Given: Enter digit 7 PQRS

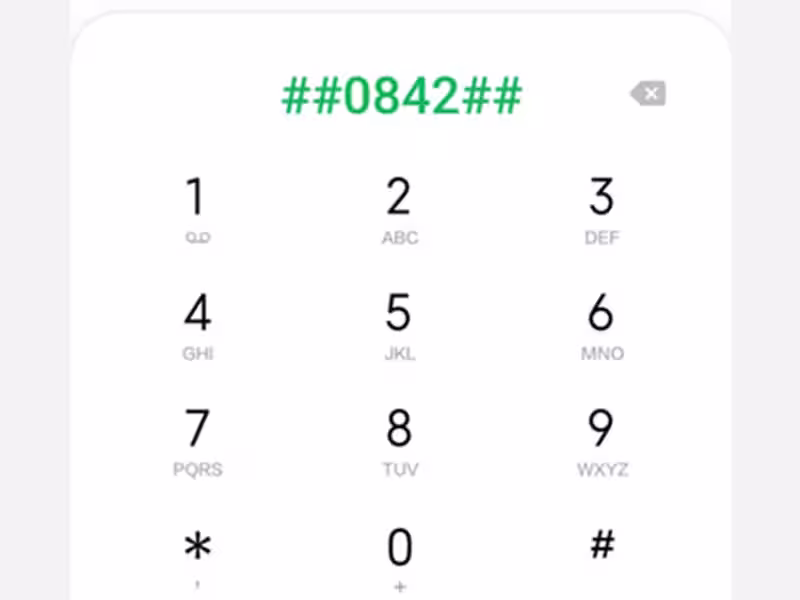Looking at the screenshot, I should coord(197,438).
